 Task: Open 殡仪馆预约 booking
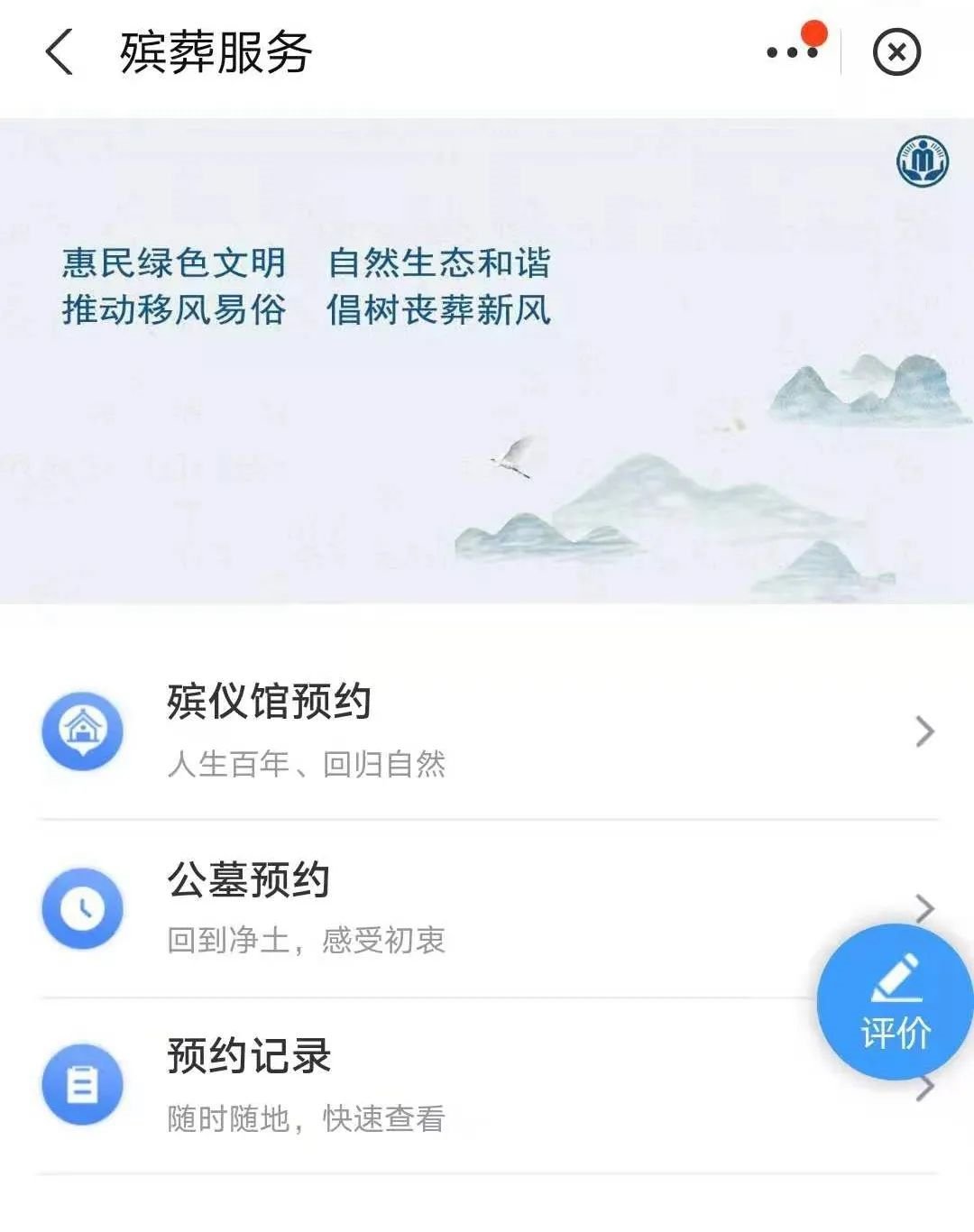click(x=487, y=730)
